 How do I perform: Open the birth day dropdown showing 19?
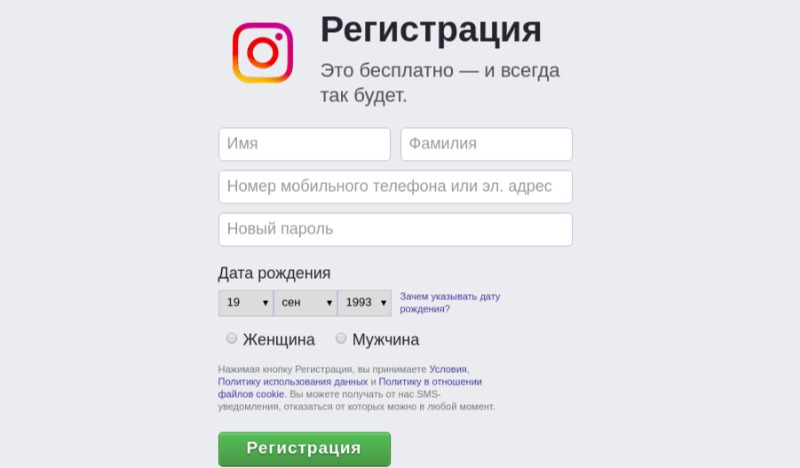point(245,302)
